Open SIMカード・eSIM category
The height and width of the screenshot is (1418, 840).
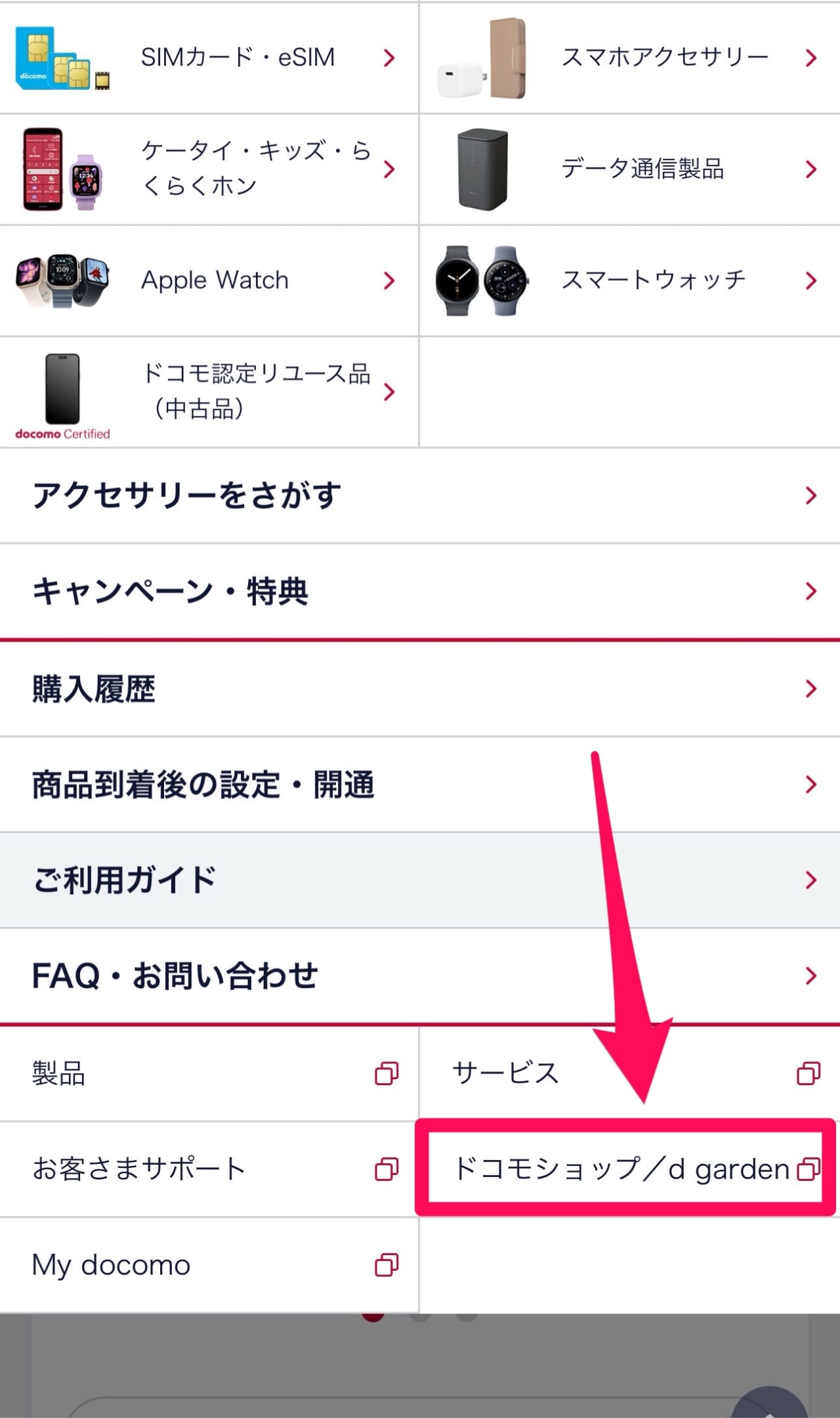209,58
